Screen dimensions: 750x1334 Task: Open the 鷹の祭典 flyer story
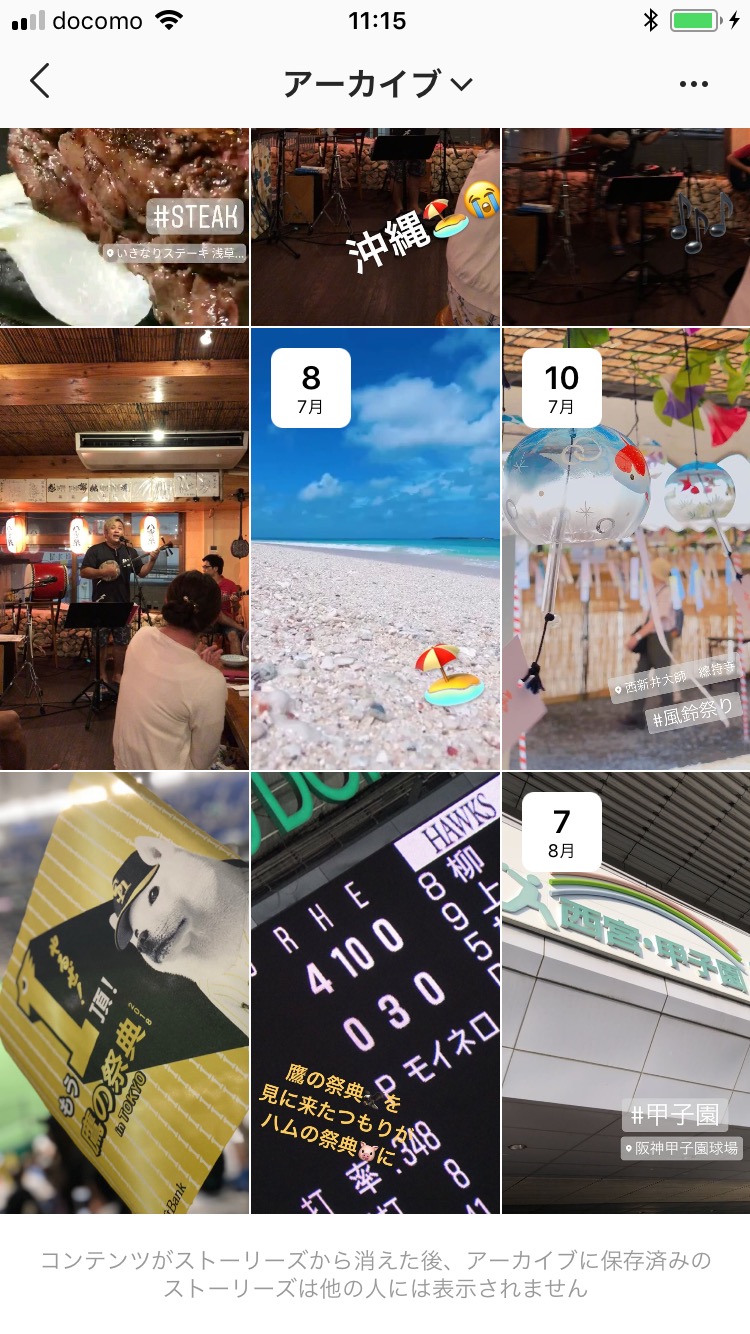(x=124, y=992)
